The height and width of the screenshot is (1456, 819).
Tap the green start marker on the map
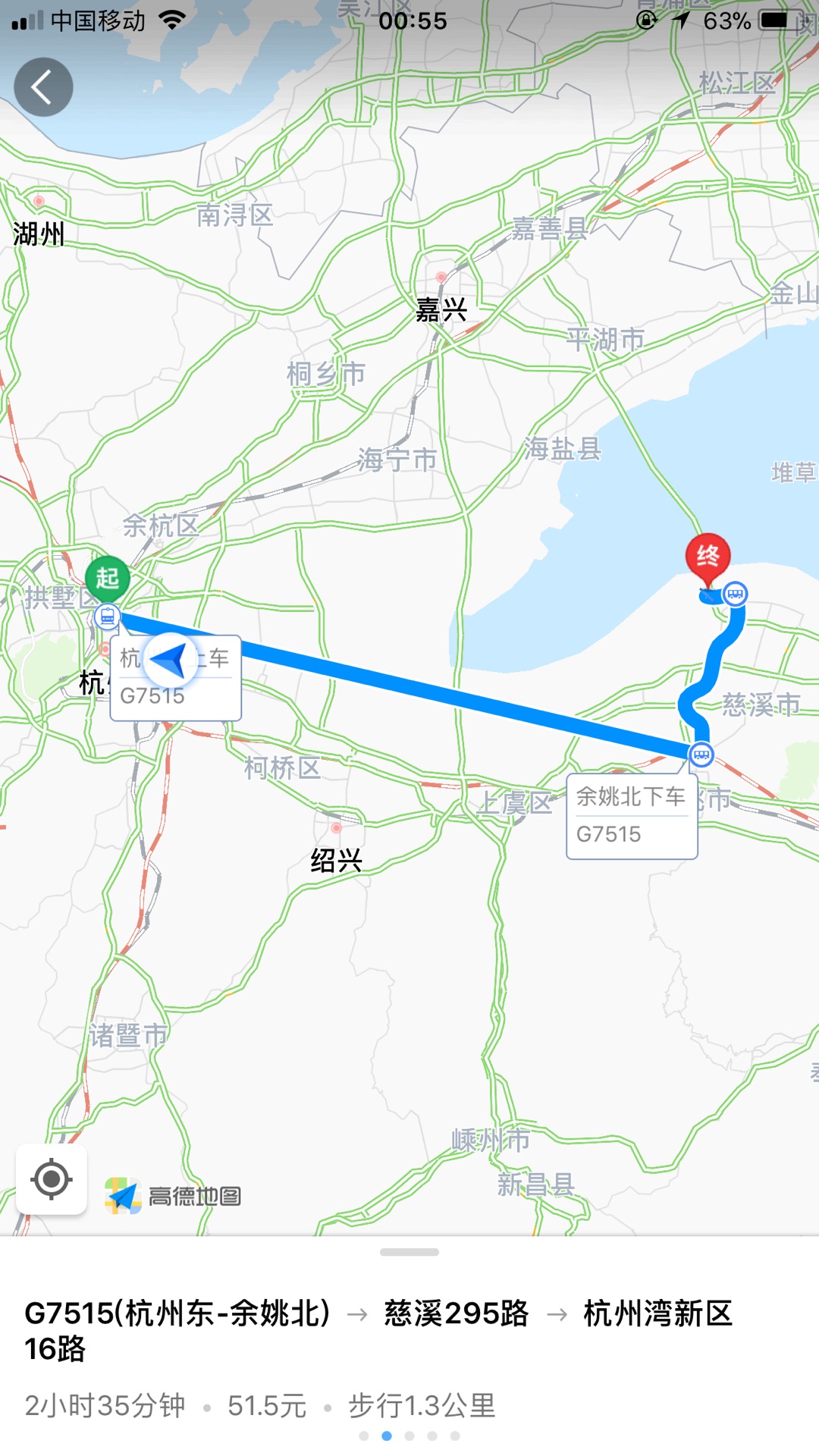pos(107,579)
